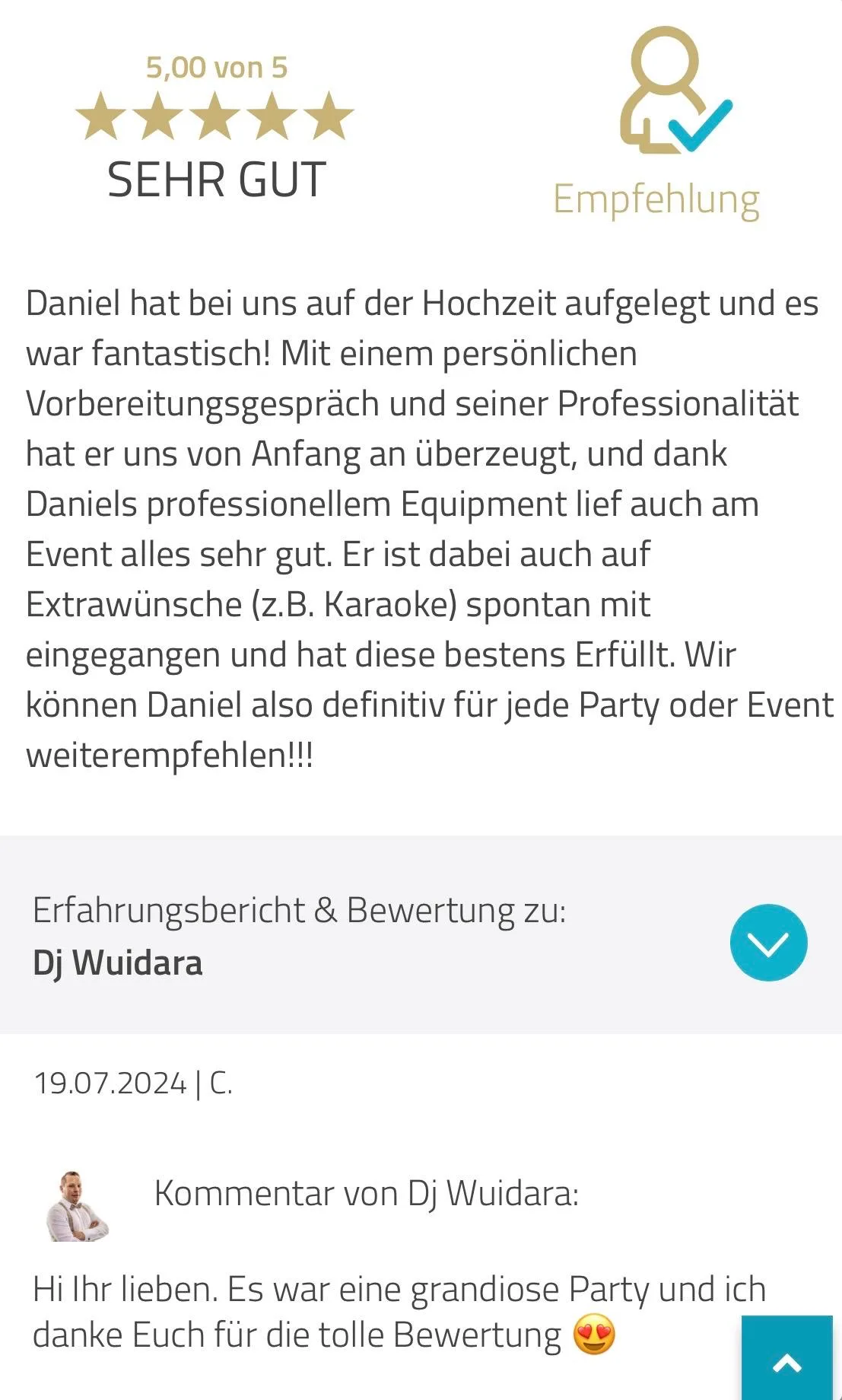Select the reviewer initial C.

click(x=222, y=1082)
